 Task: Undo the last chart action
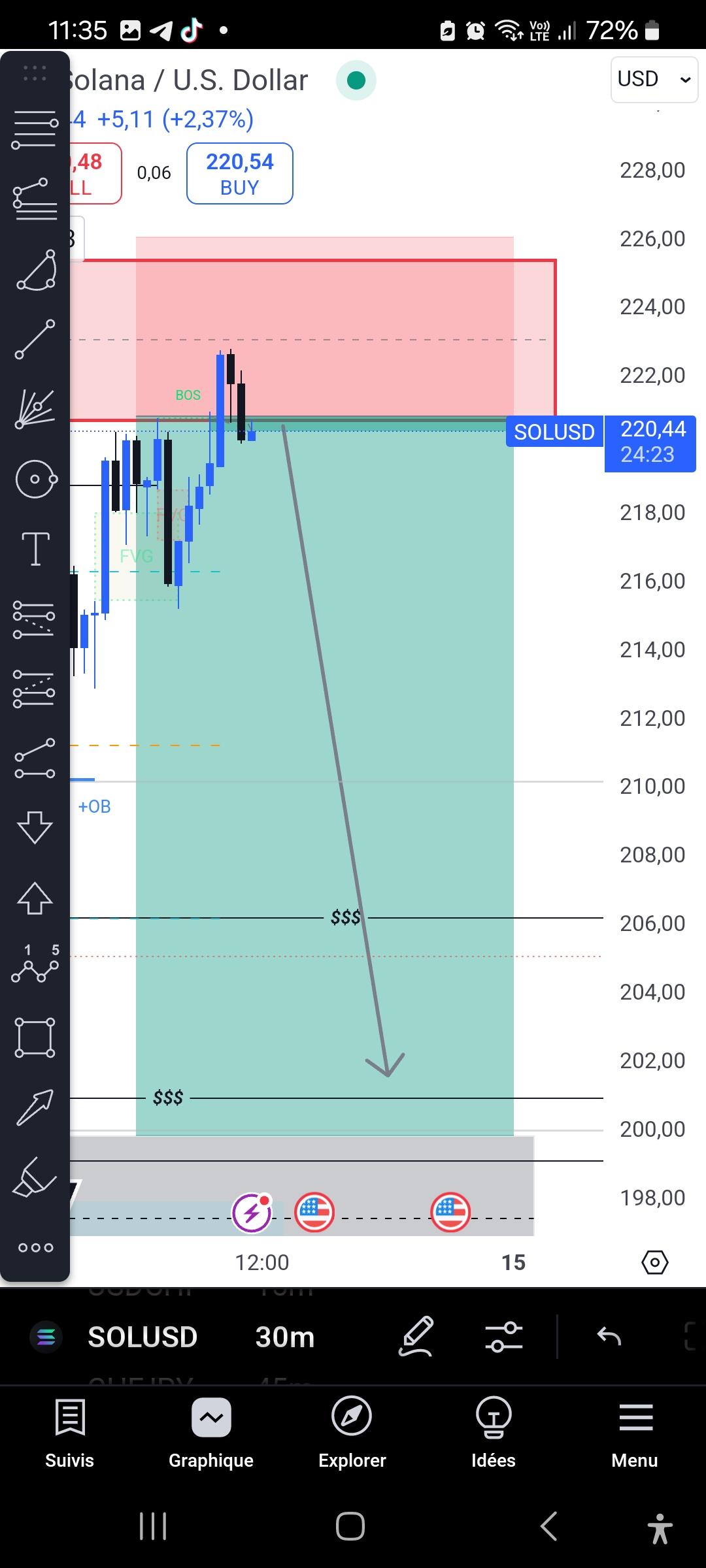click(x=609, y=1336)
